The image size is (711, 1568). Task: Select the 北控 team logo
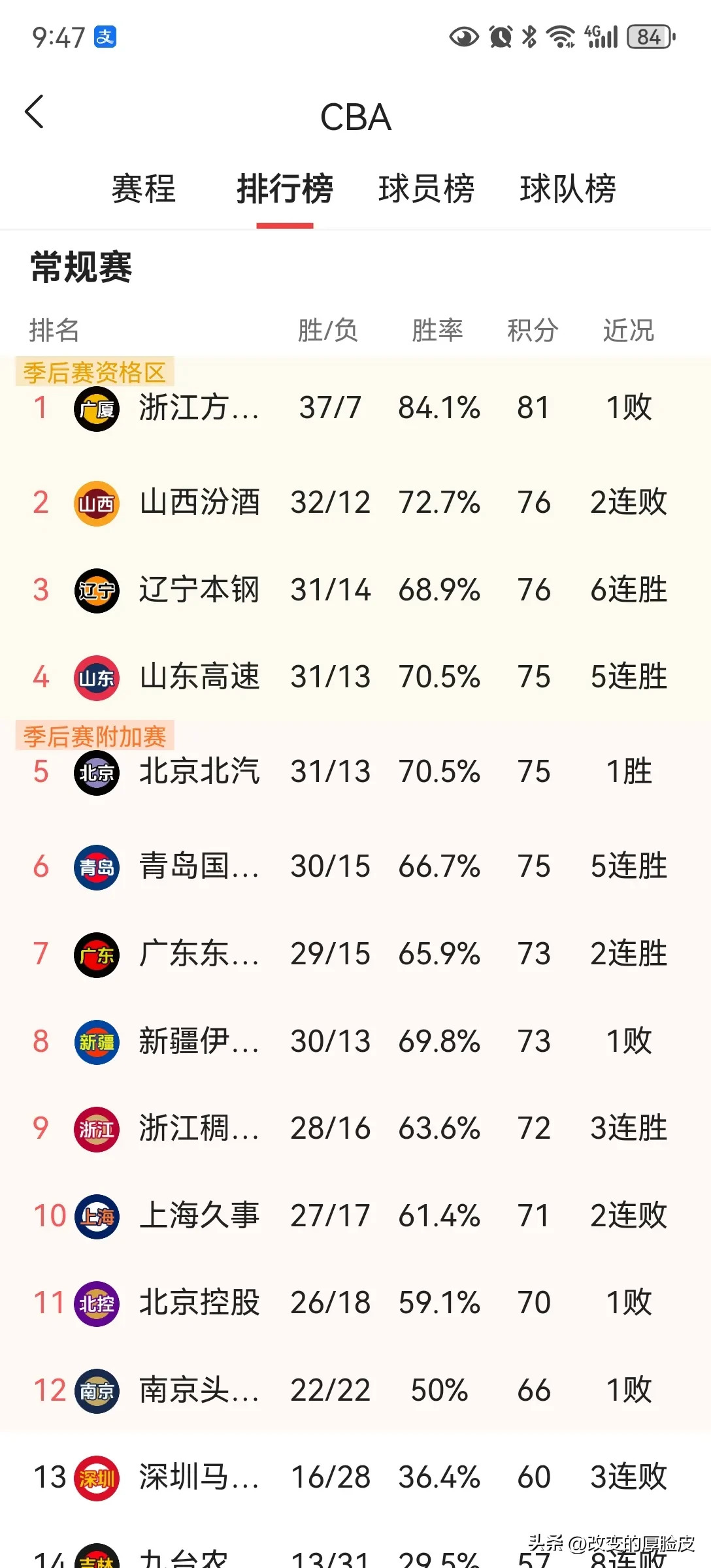[96, 1303]
